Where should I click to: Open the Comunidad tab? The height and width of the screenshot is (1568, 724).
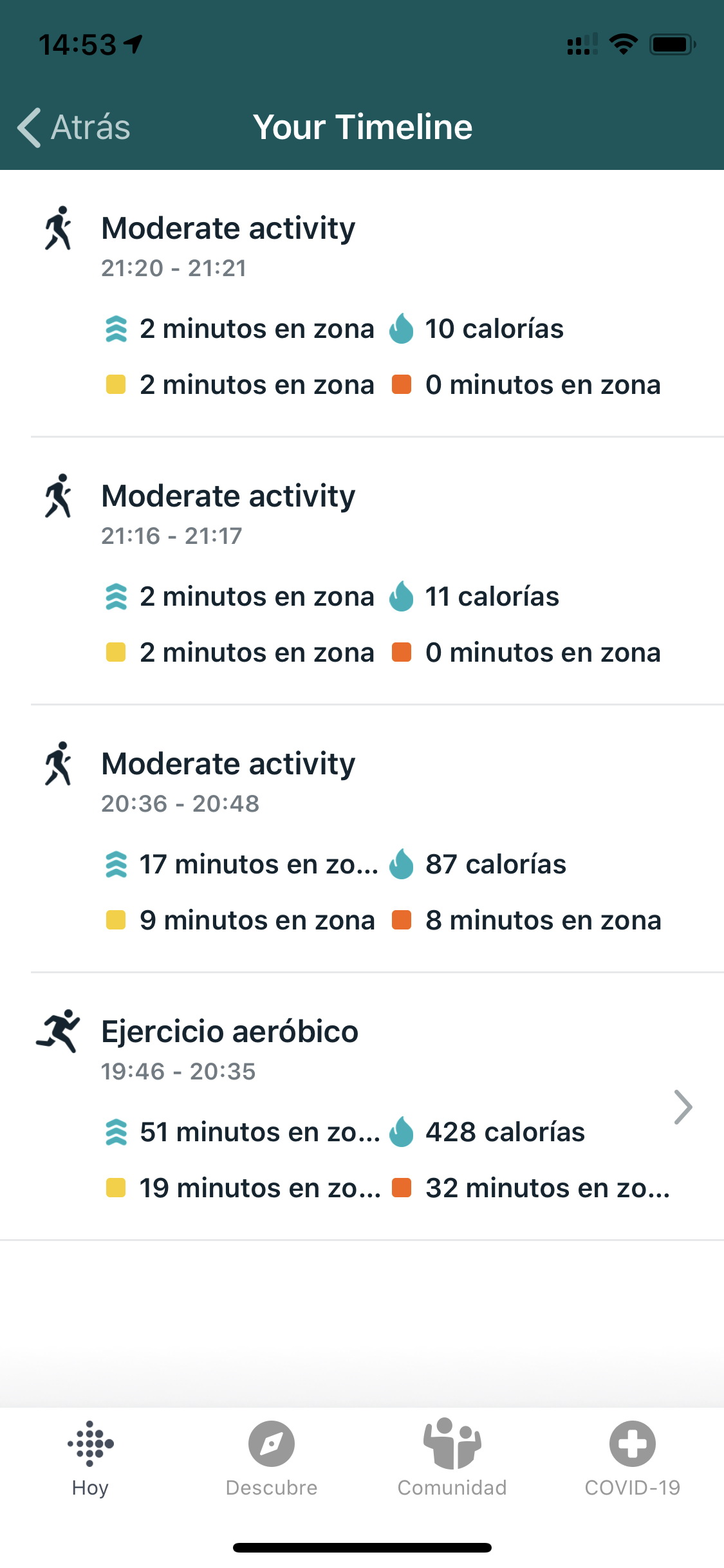pyautogui.click(x=452, y=1460)
